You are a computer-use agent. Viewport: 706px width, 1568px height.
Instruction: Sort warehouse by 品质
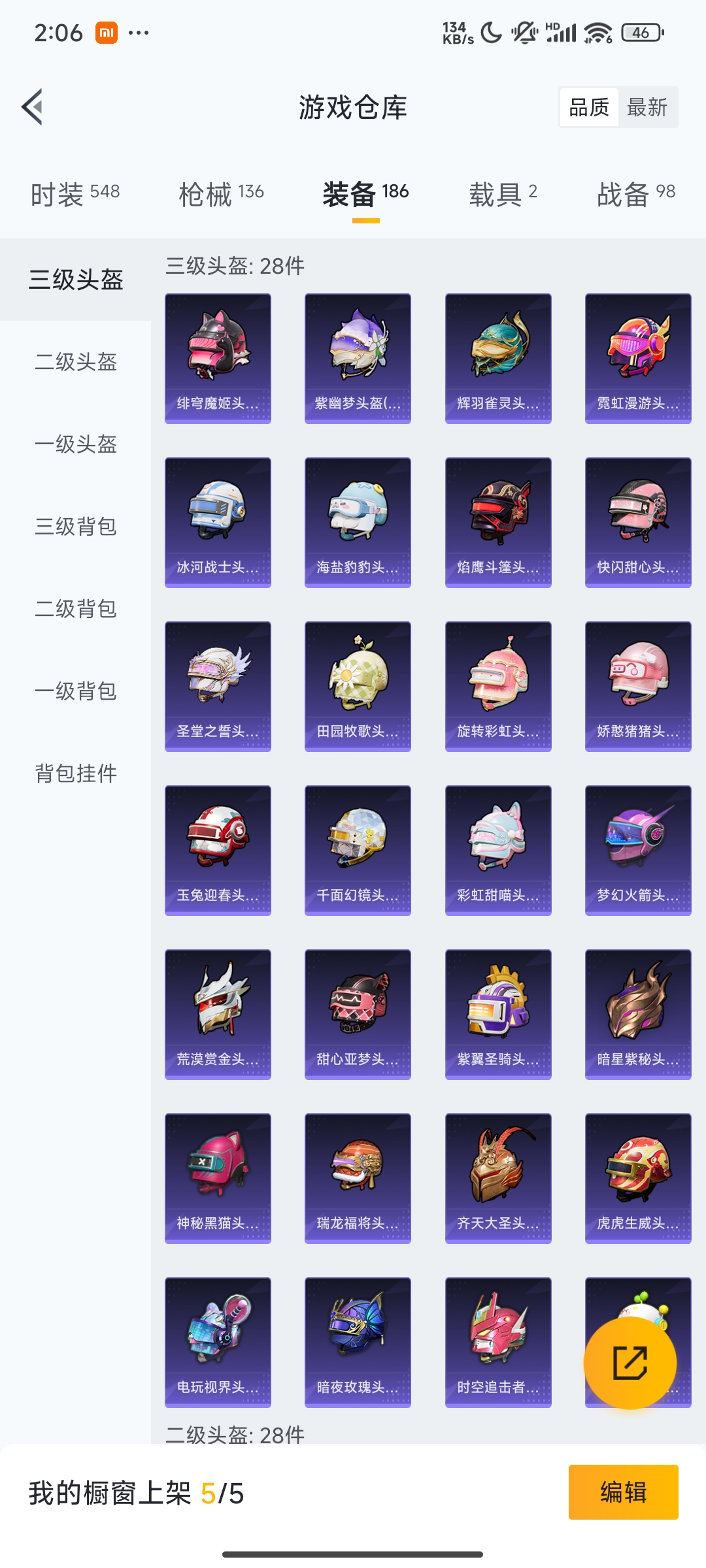pyautogui.click(x=589, y=107)
